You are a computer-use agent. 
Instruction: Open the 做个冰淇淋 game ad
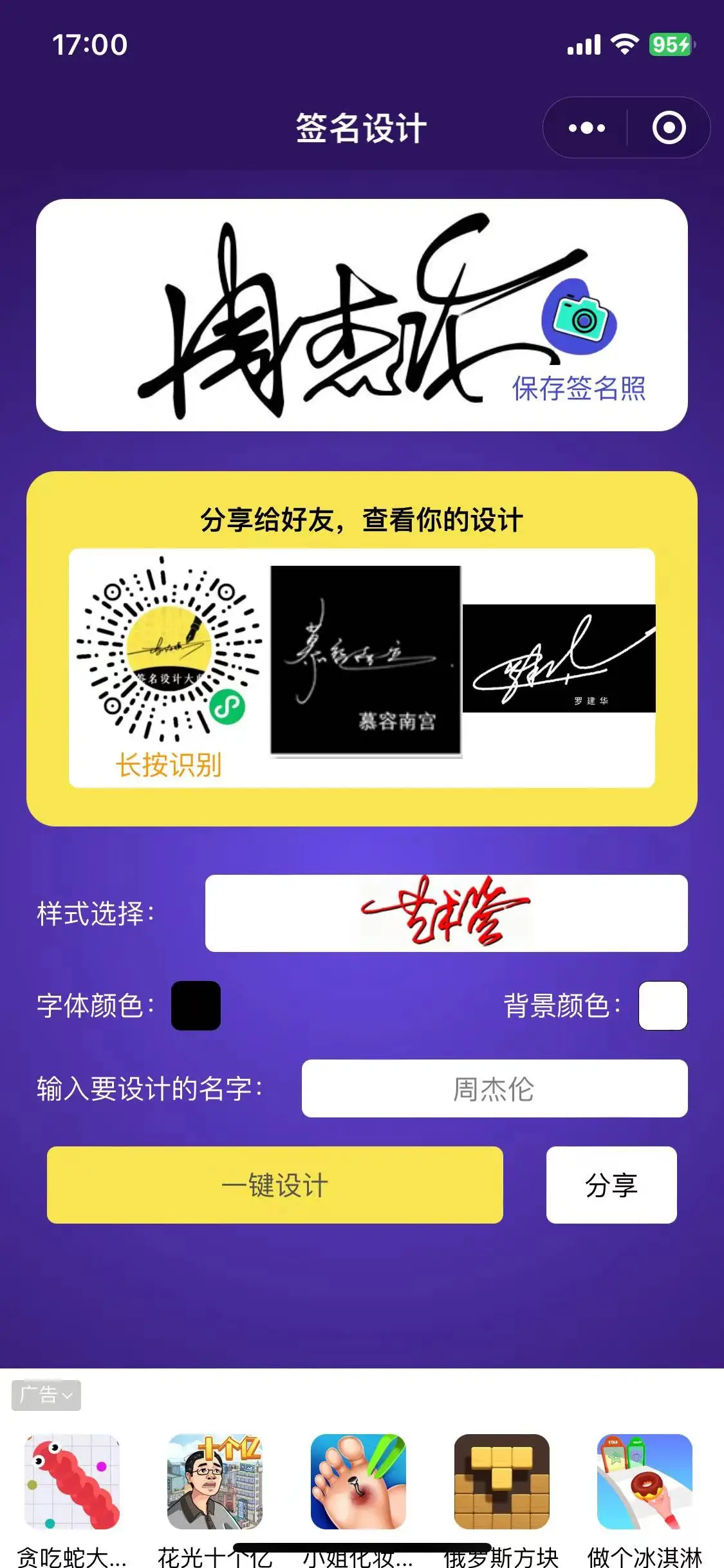(645, 1482)
